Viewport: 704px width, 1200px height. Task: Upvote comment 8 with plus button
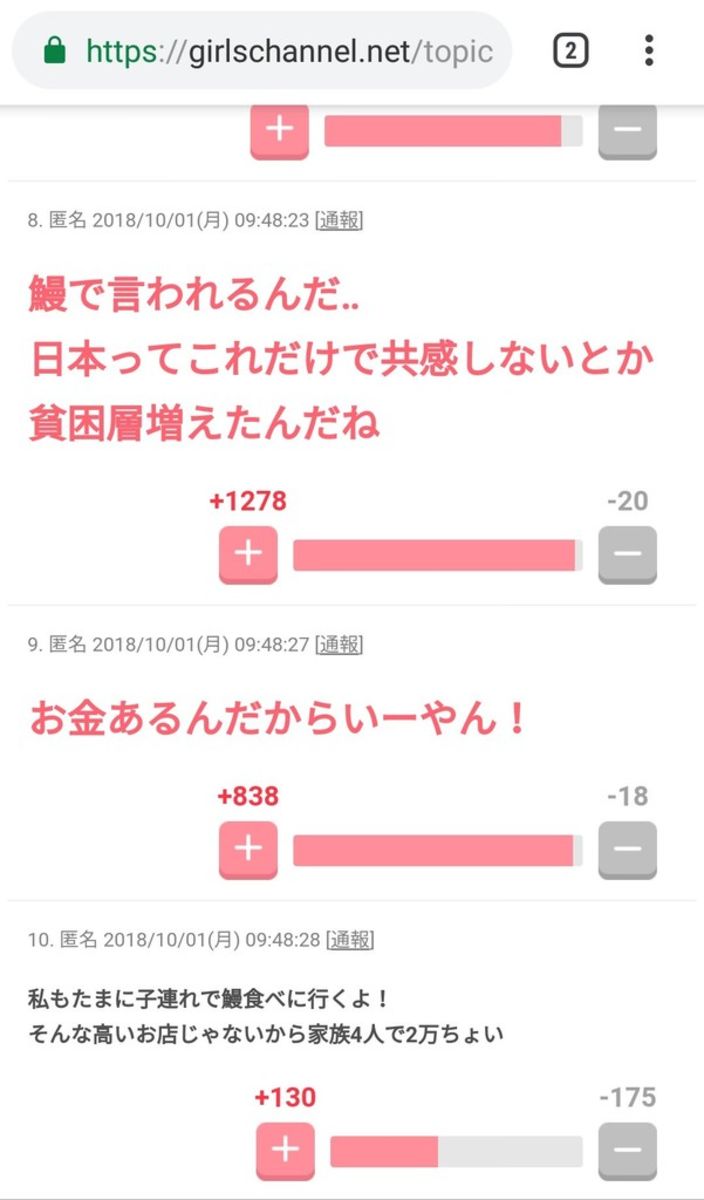tap(248, 554)
